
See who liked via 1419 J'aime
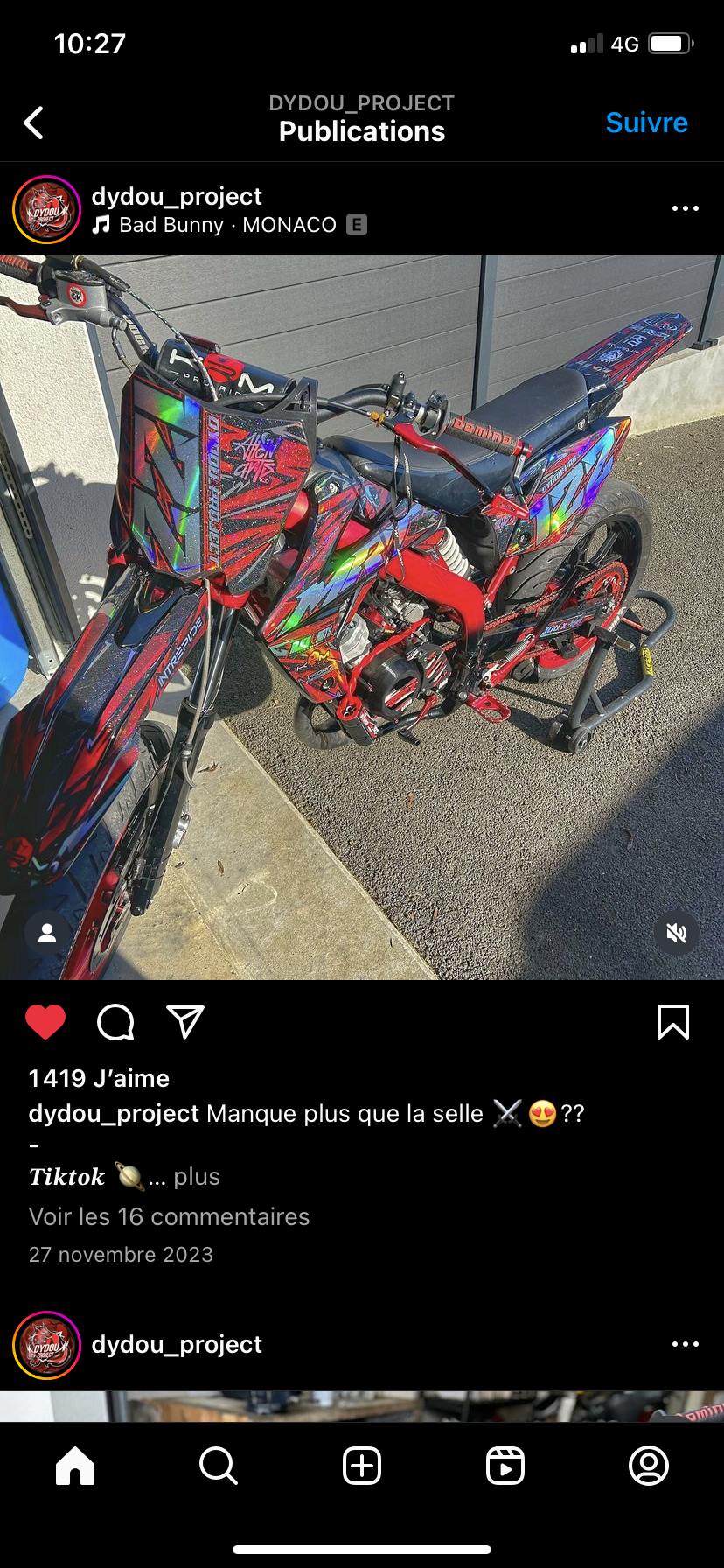[99, 1078]
